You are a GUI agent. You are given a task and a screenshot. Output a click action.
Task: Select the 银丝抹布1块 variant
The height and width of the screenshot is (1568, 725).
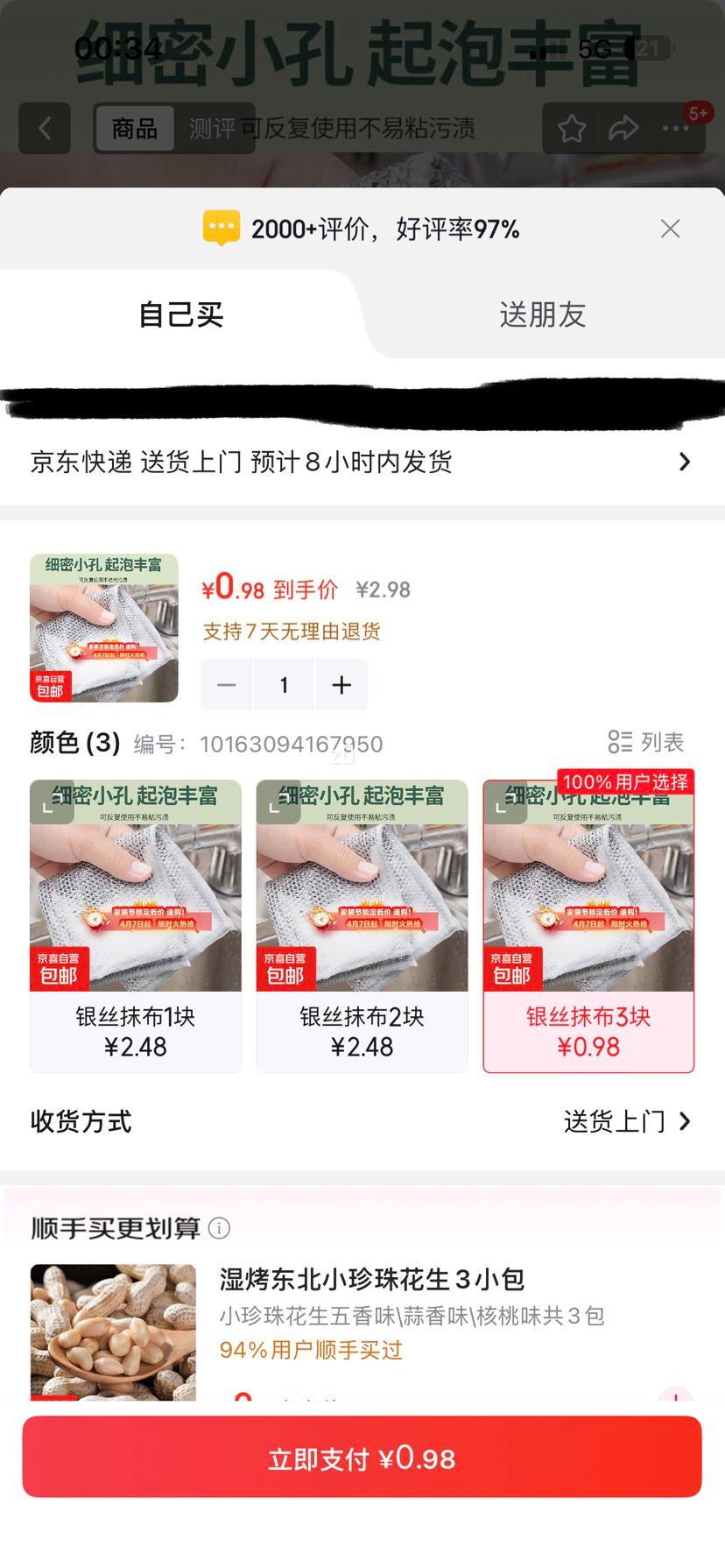(x=136, y=924)
